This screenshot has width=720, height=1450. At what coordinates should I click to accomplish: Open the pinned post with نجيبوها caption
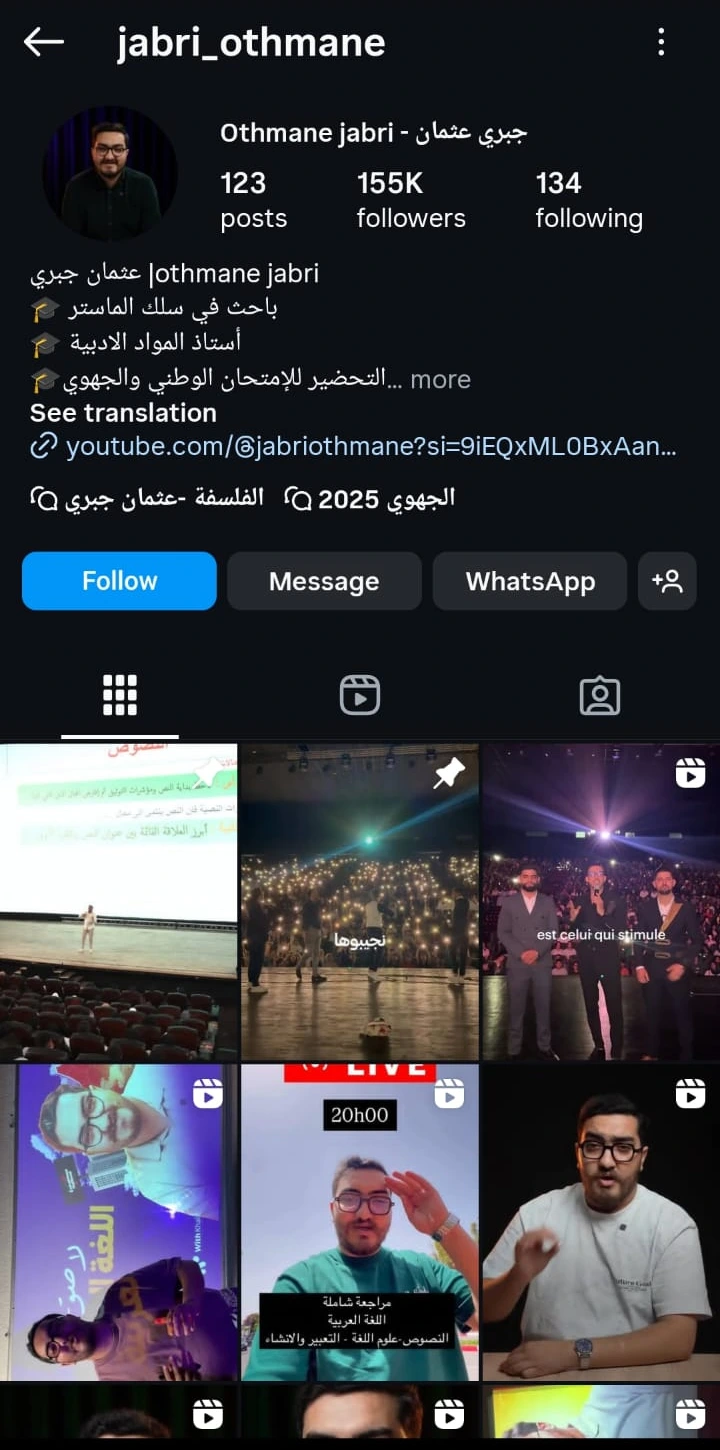360,900
